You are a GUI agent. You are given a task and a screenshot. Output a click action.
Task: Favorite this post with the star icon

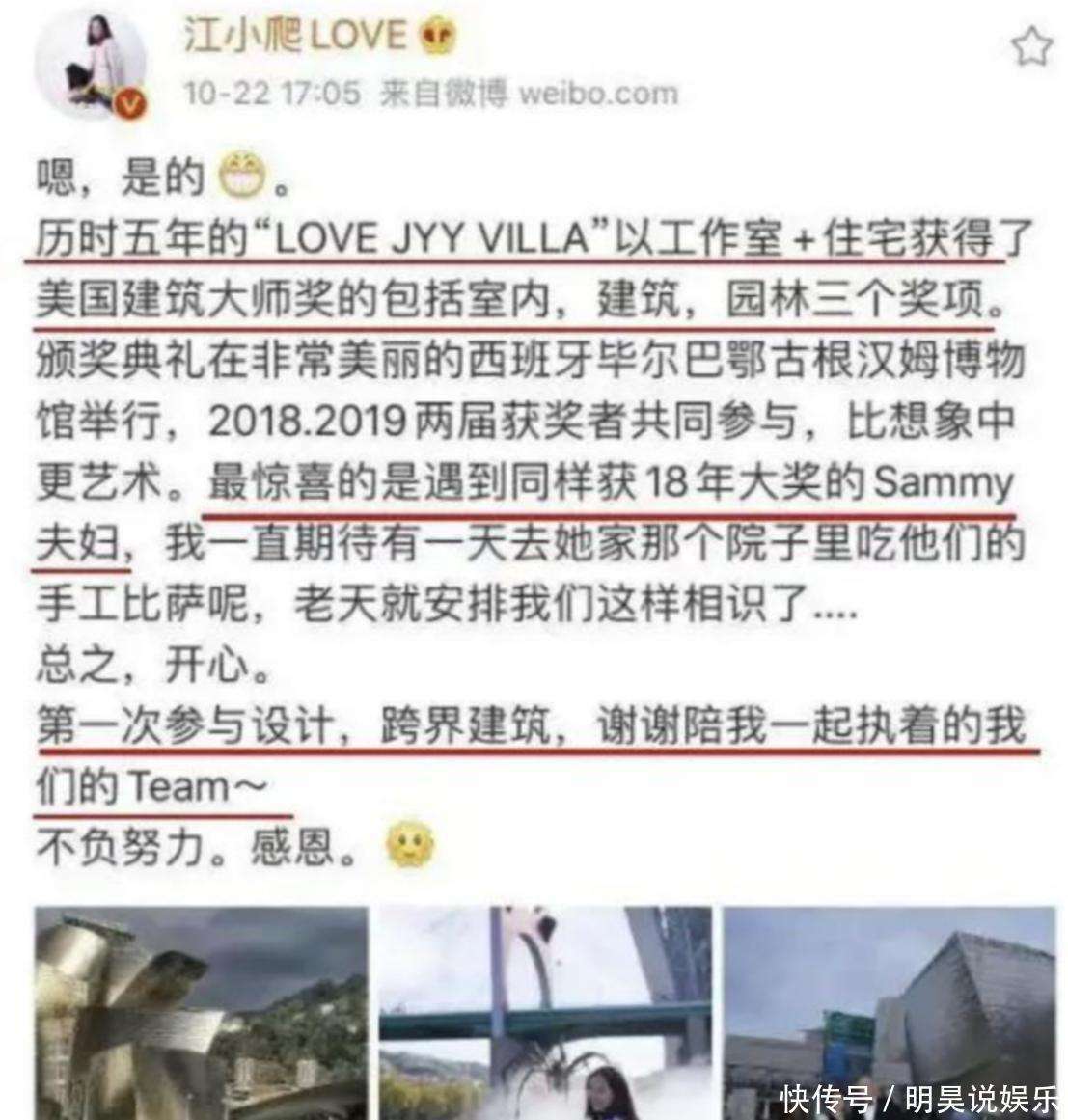pos(1030,44)
